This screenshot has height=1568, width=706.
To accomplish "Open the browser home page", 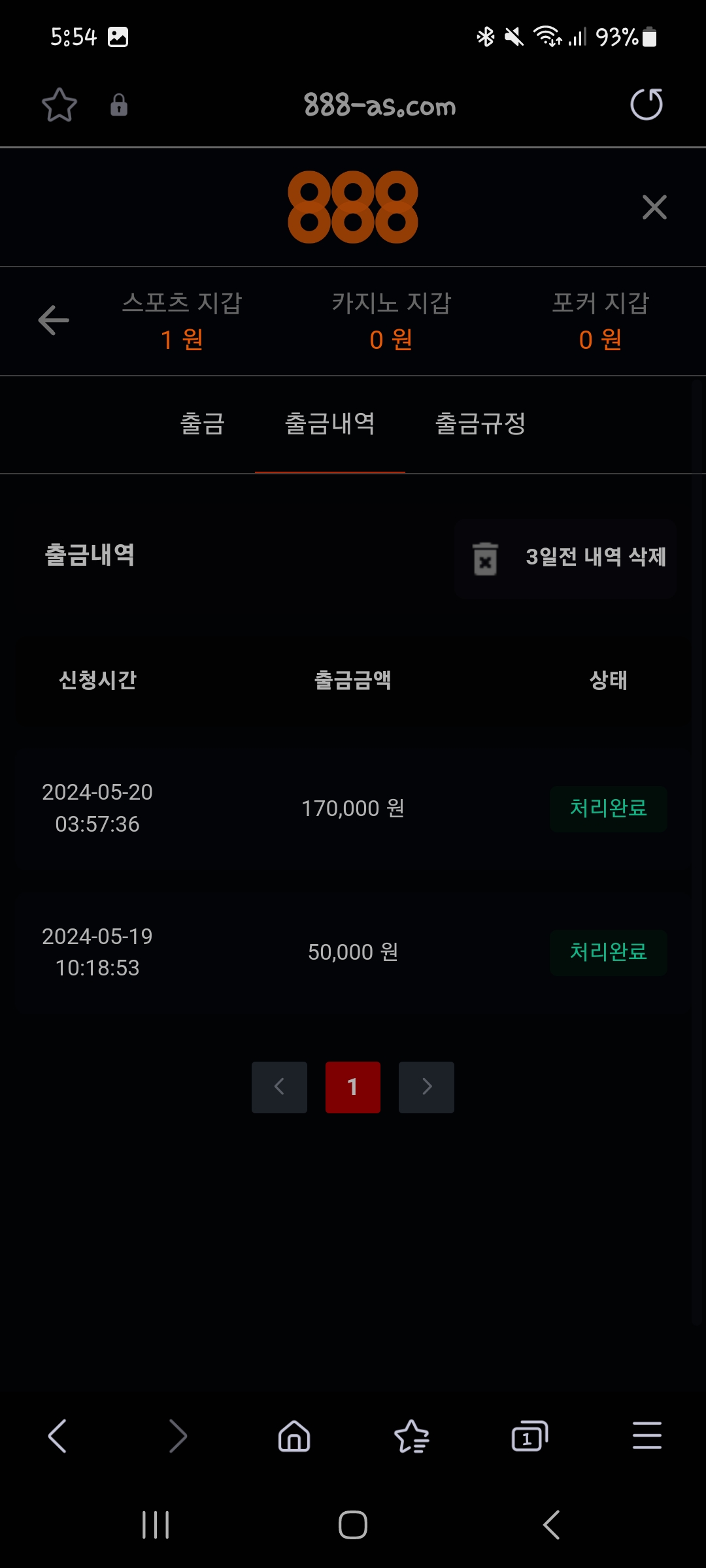I will pos(294,1436).
